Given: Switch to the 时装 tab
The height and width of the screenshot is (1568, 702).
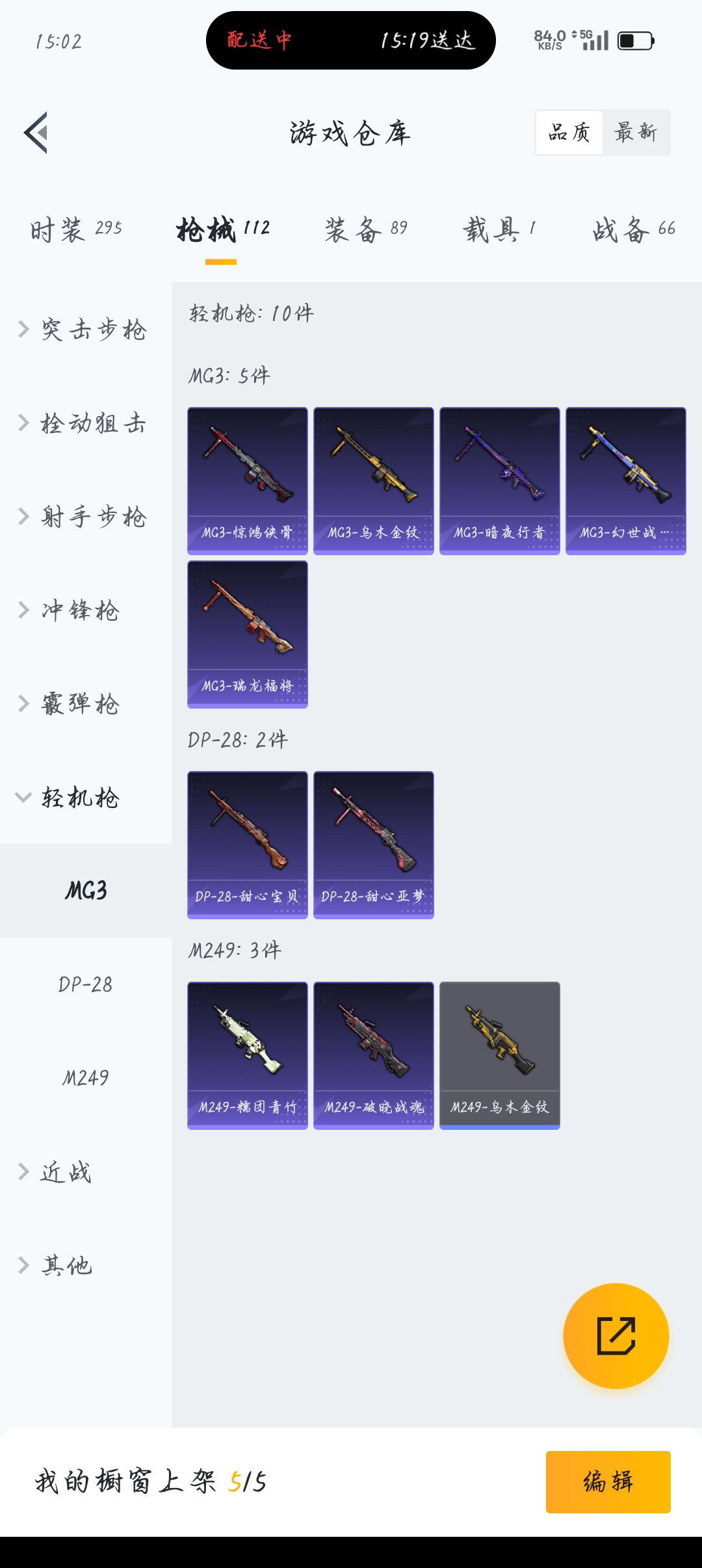Looking at the screenshot, I should coord(75,229).
